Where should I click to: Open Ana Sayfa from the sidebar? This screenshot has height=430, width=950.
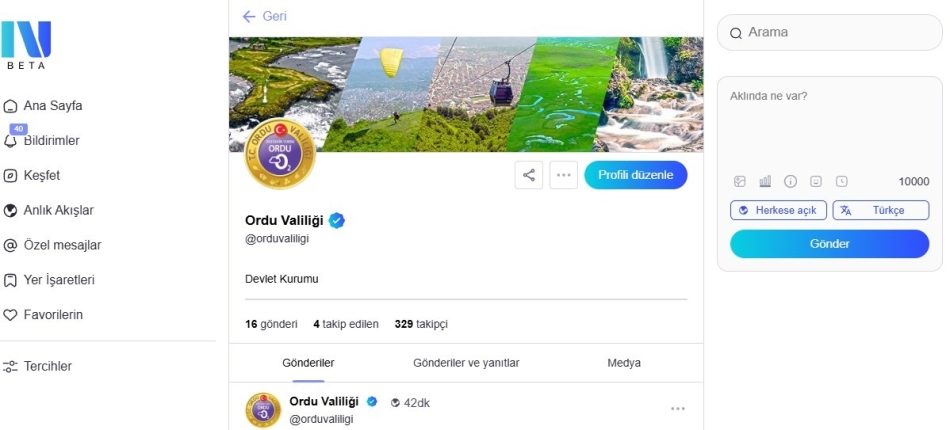pyautogui.click(x=52, y=106)
